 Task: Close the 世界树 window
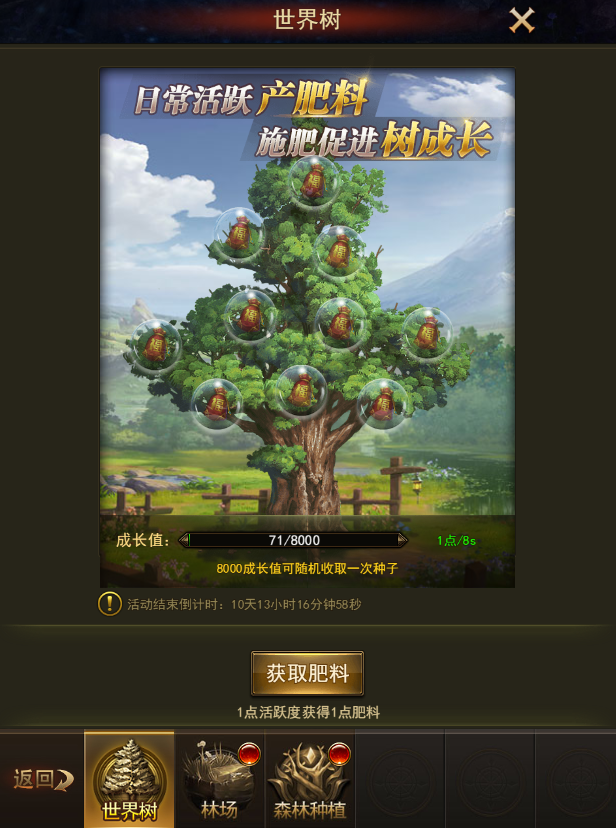521,20
